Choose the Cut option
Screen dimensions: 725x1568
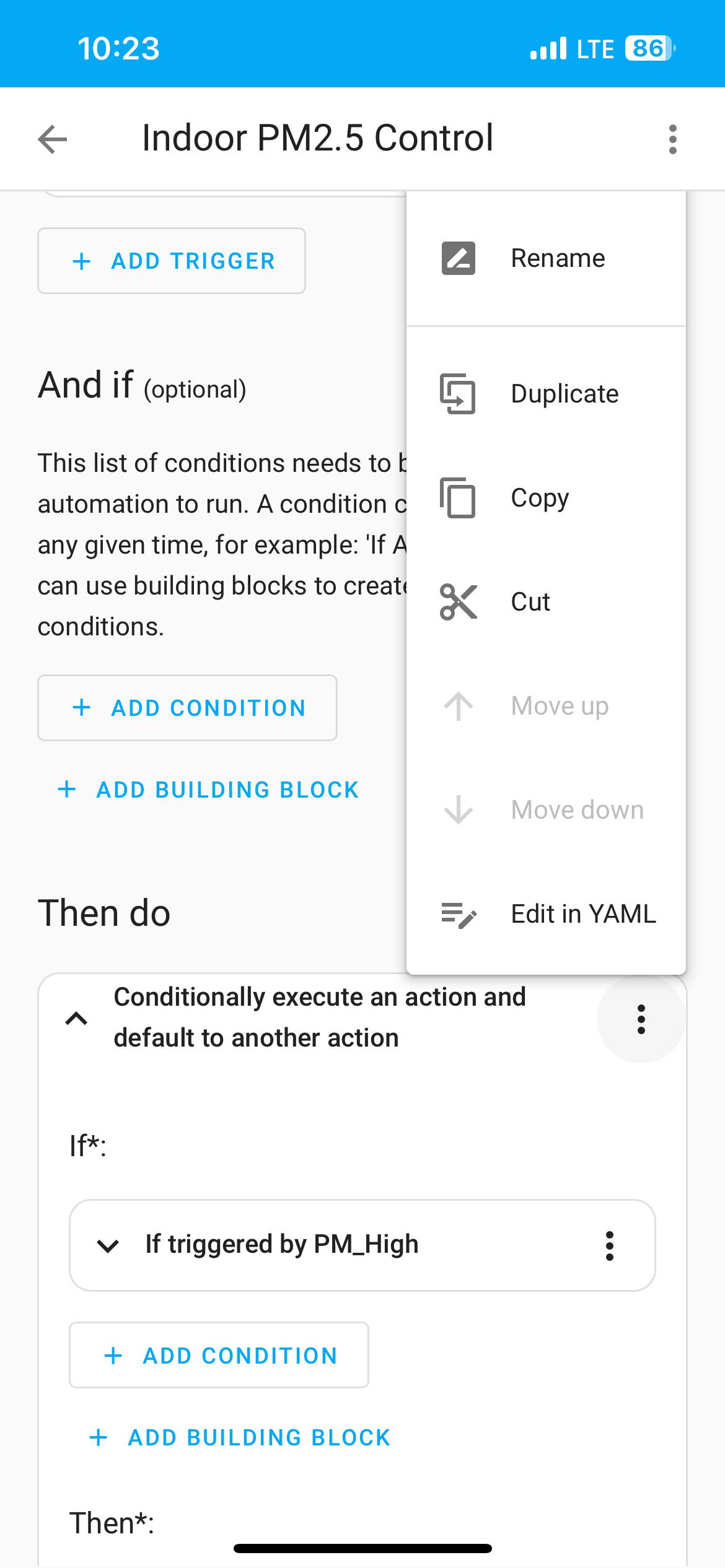pos(546,602)
